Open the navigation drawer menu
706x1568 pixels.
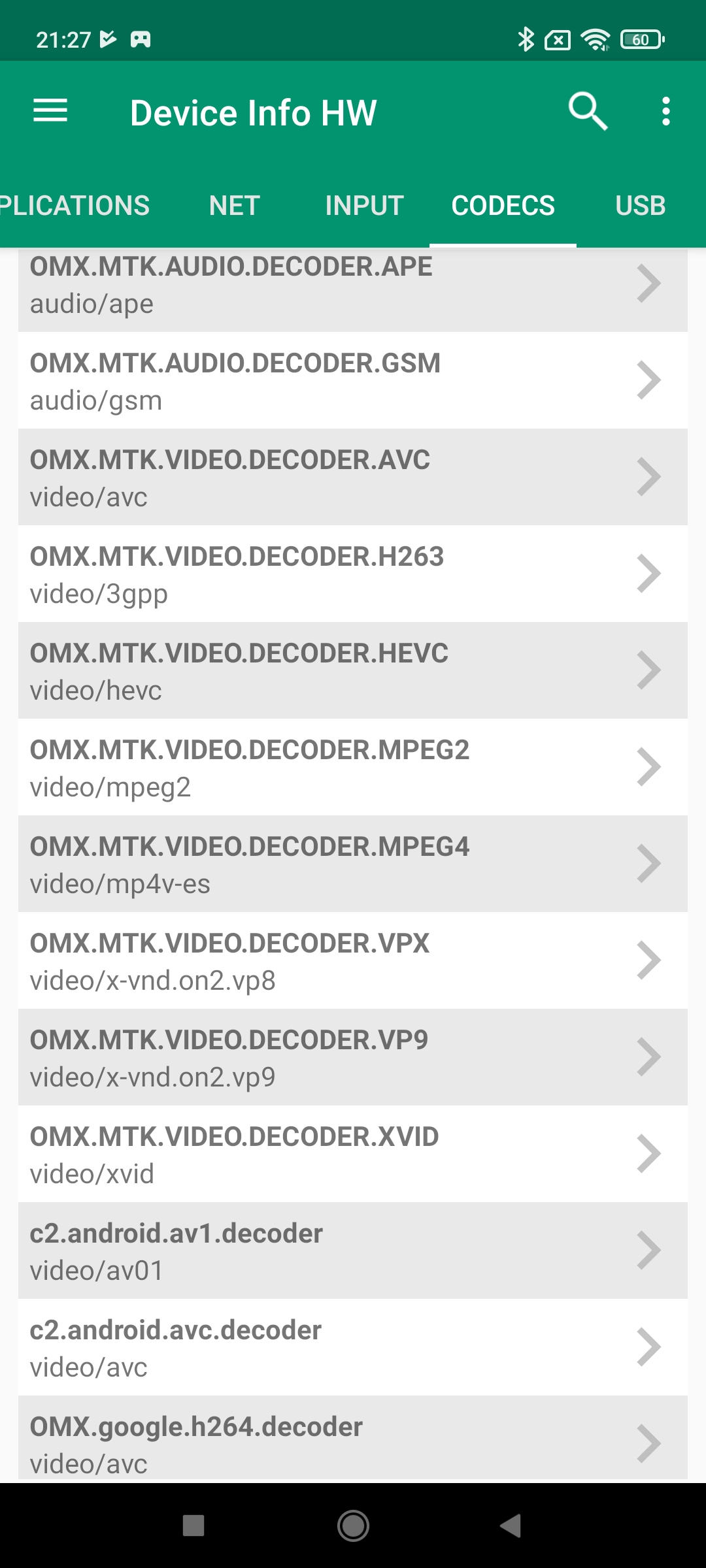click(50, 111)
